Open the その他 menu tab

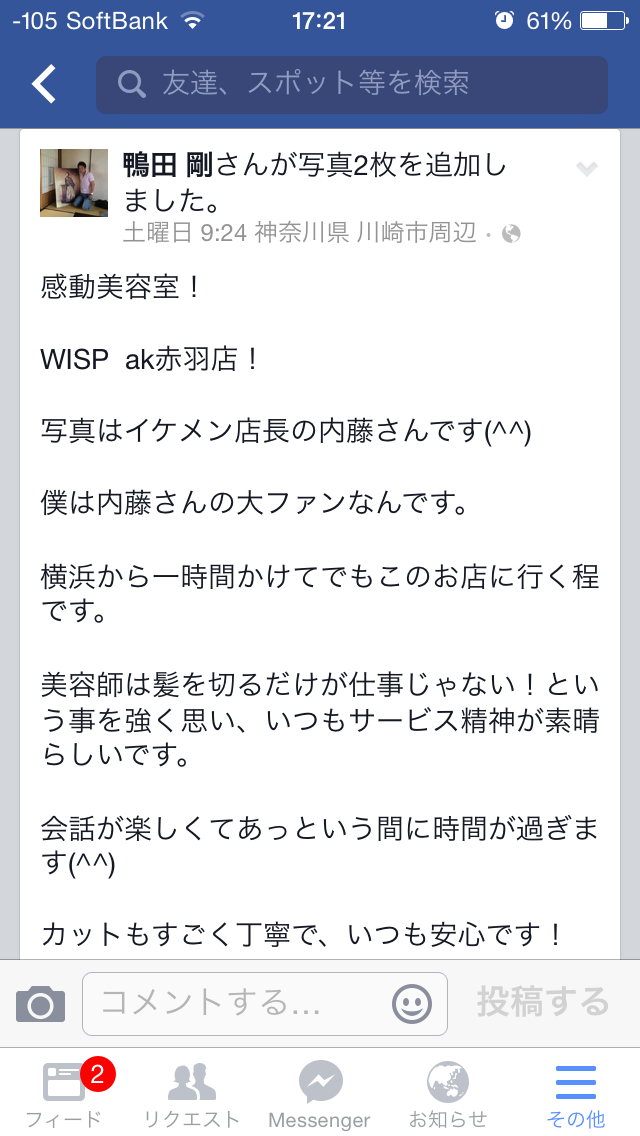pyautogui.click(x=576, y=1093)
